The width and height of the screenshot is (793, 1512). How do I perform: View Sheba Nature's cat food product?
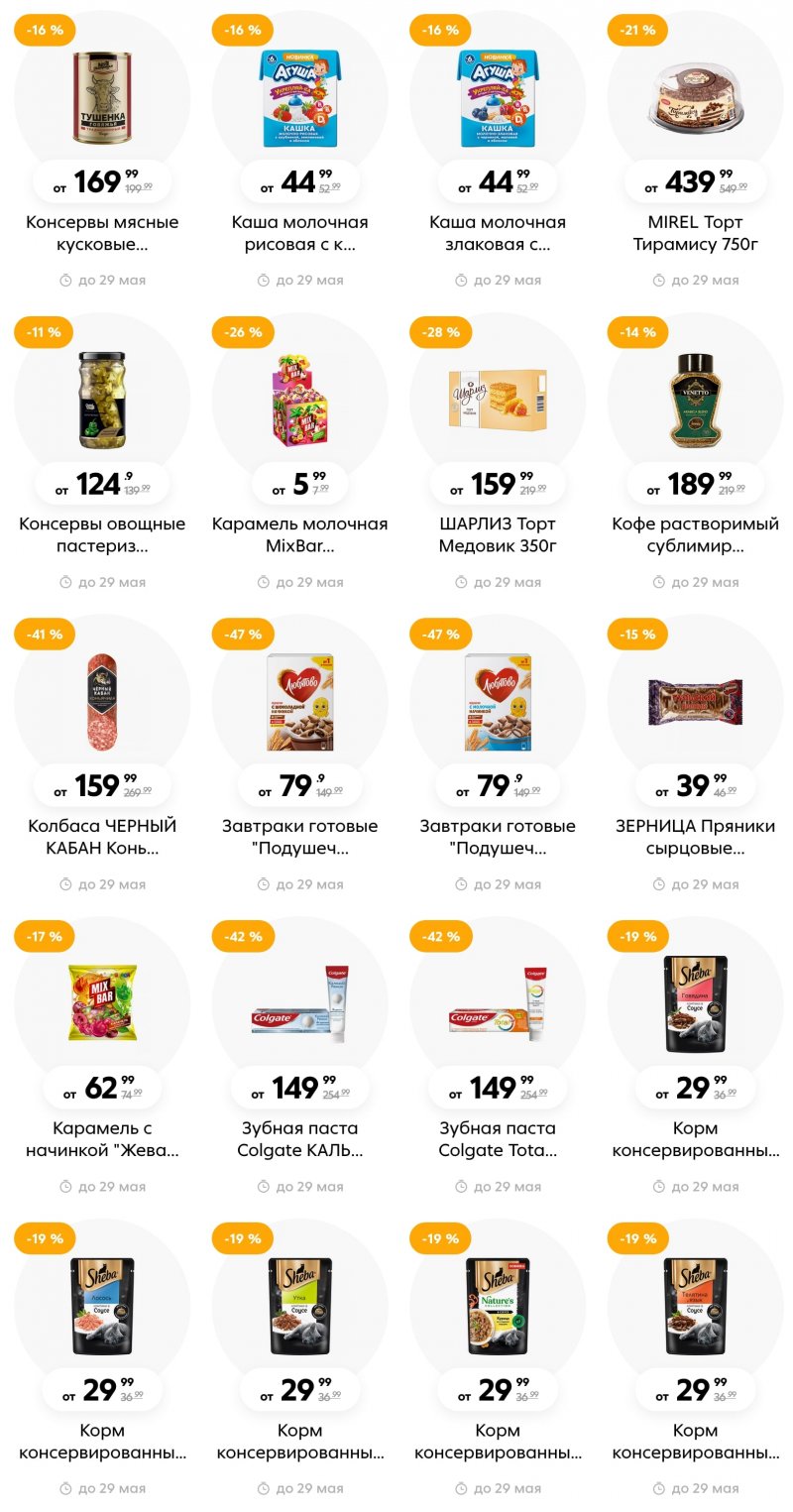point(498,1306)
